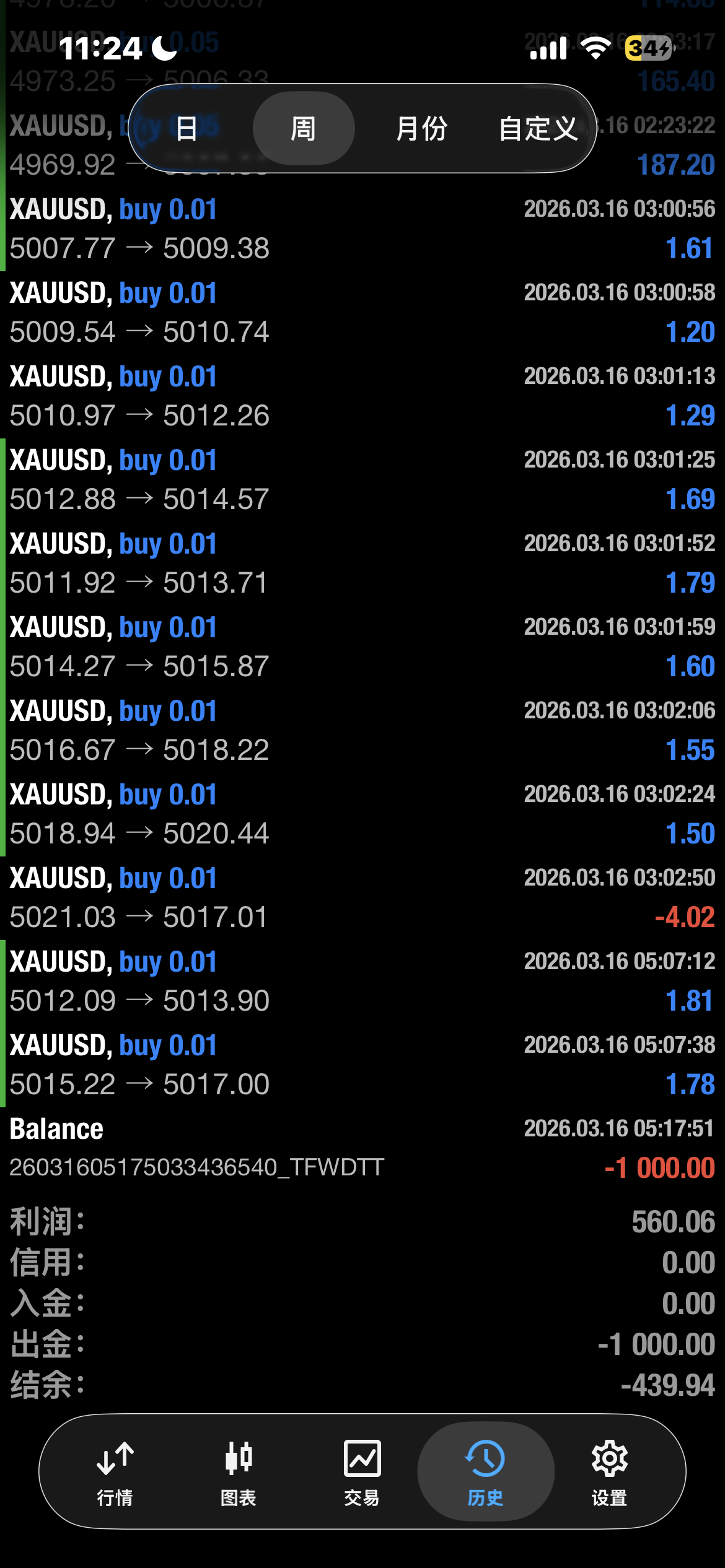Open the trade closed at 05:07:38

[362, 1065]
